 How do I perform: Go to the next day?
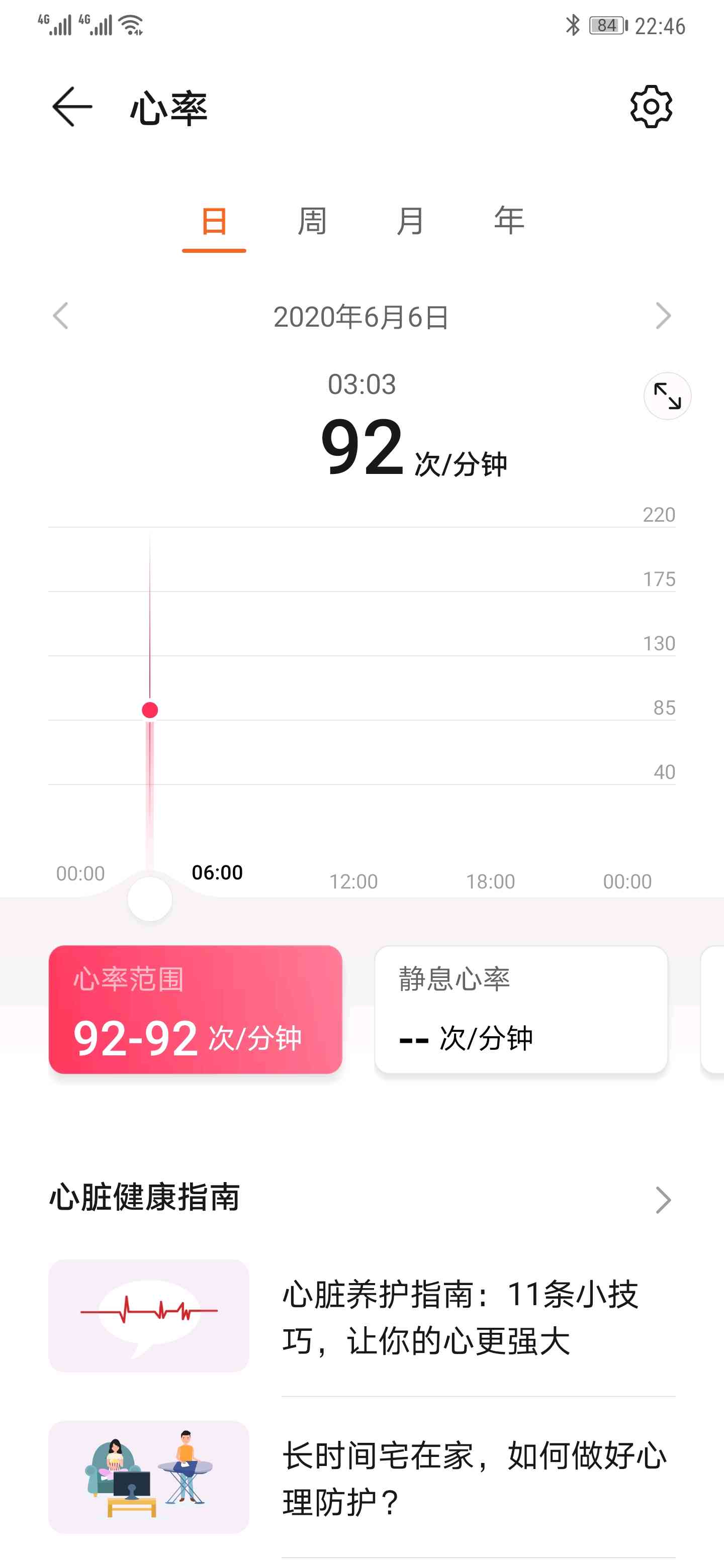[x=663, y=316]
